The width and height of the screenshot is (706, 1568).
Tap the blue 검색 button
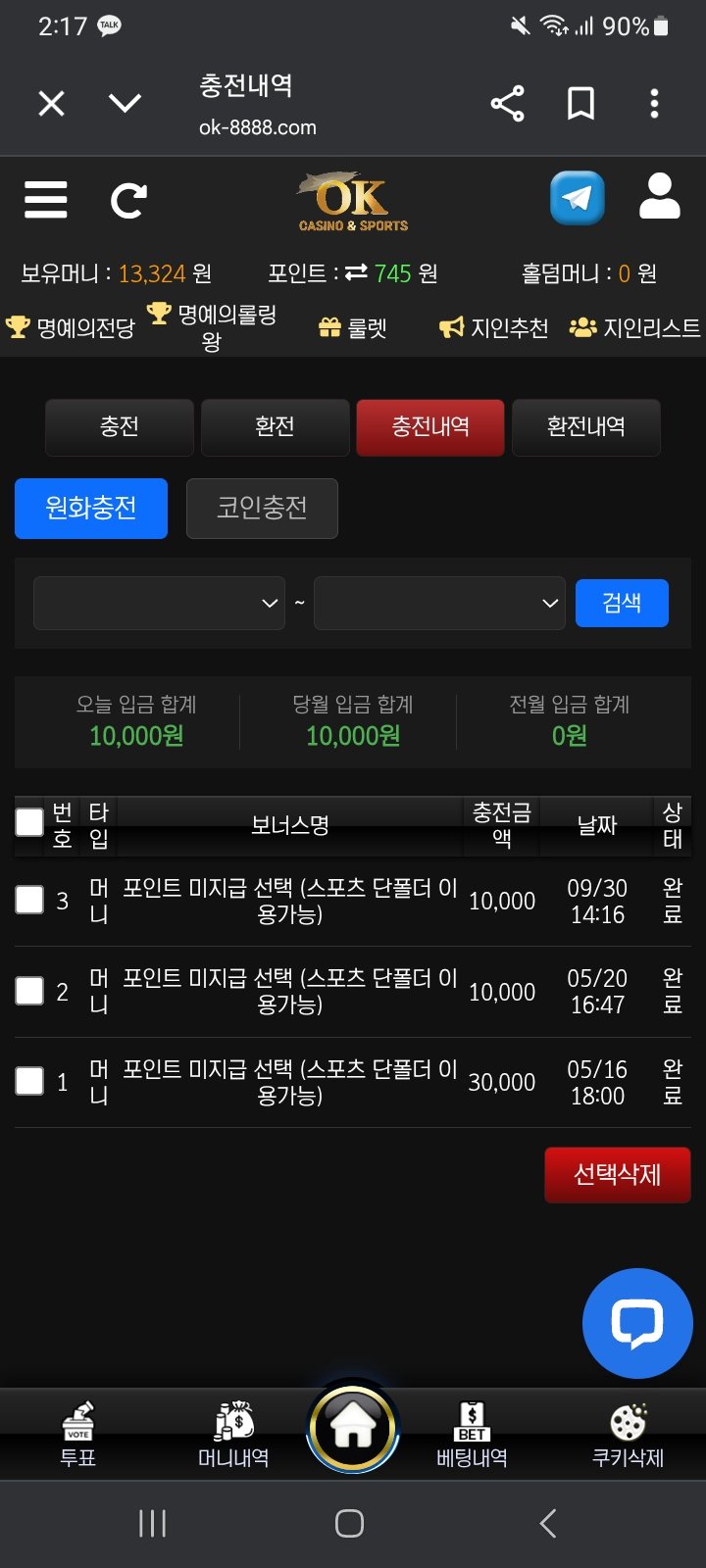pos(622,603)
